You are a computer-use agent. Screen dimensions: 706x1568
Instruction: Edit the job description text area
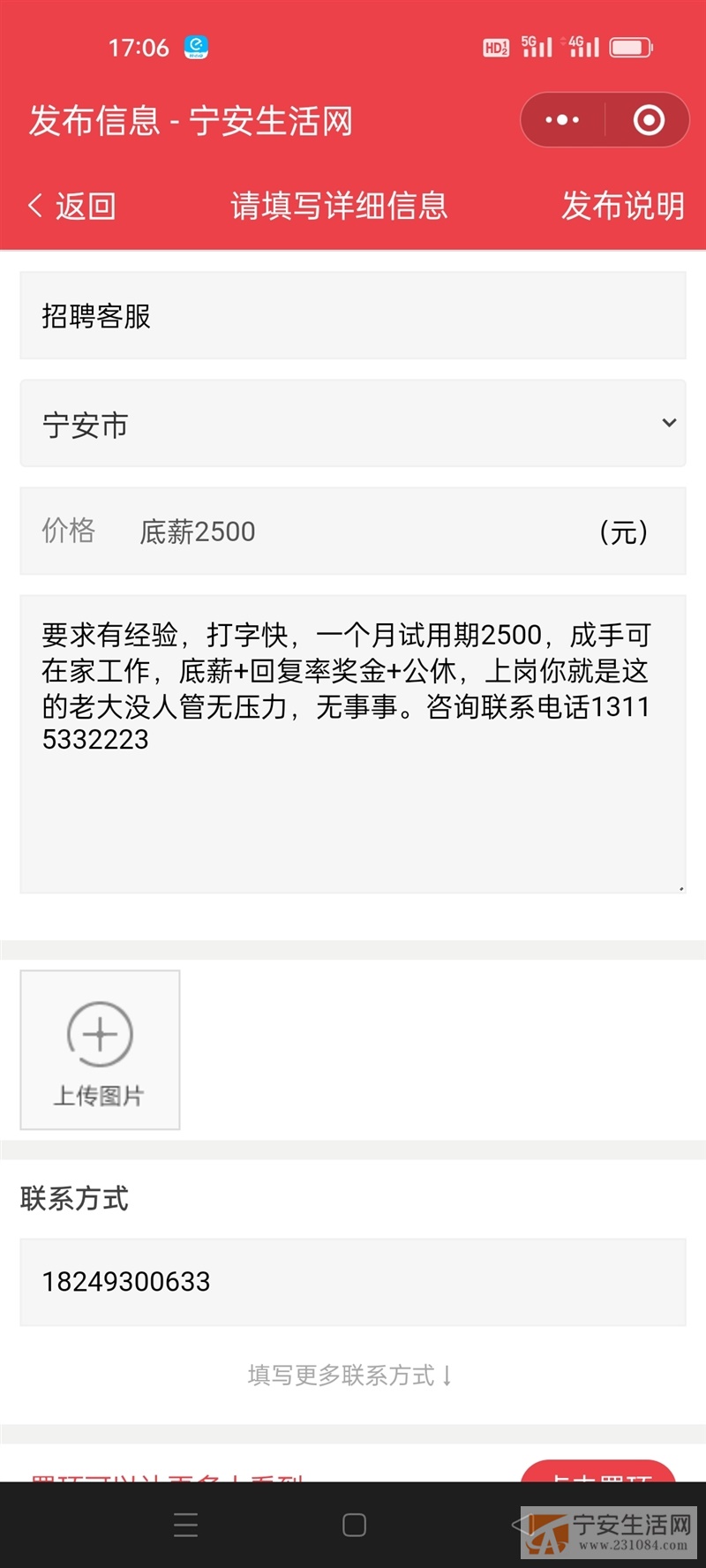pyautogui.click(x=353, y=744)
